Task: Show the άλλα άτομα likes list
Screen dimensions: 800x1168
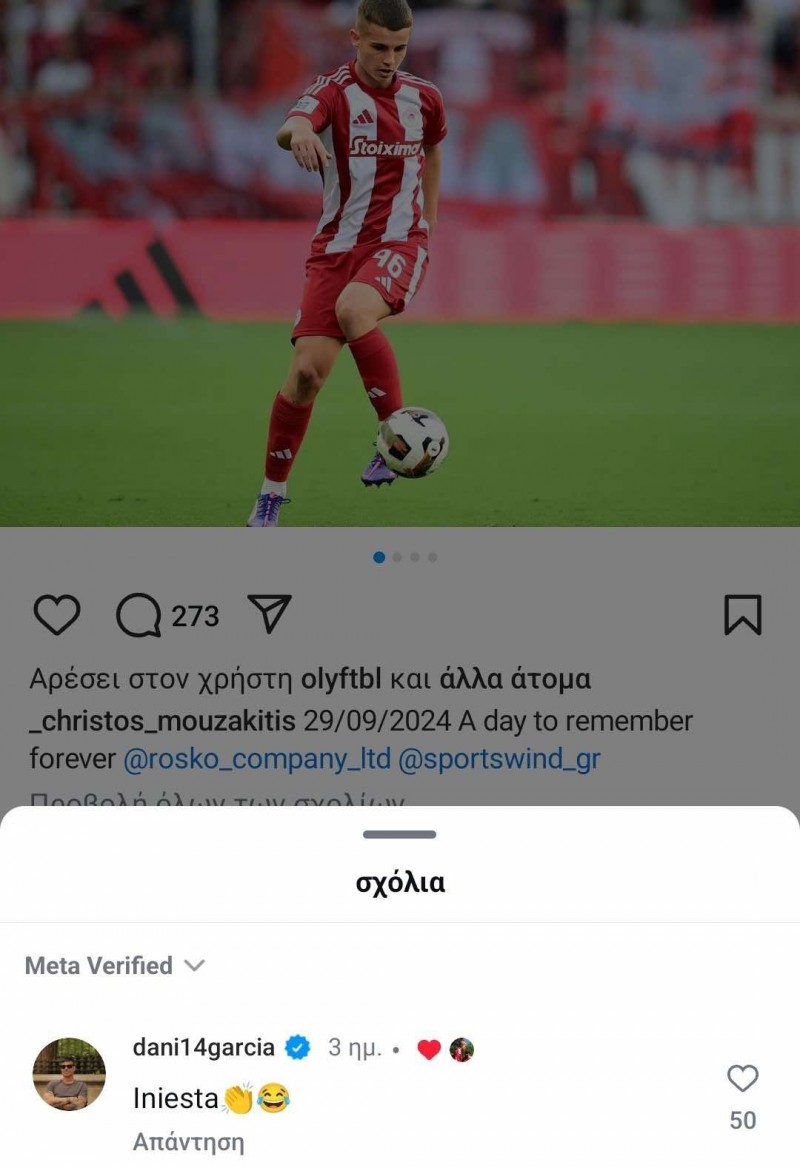Action: (514, 680)
